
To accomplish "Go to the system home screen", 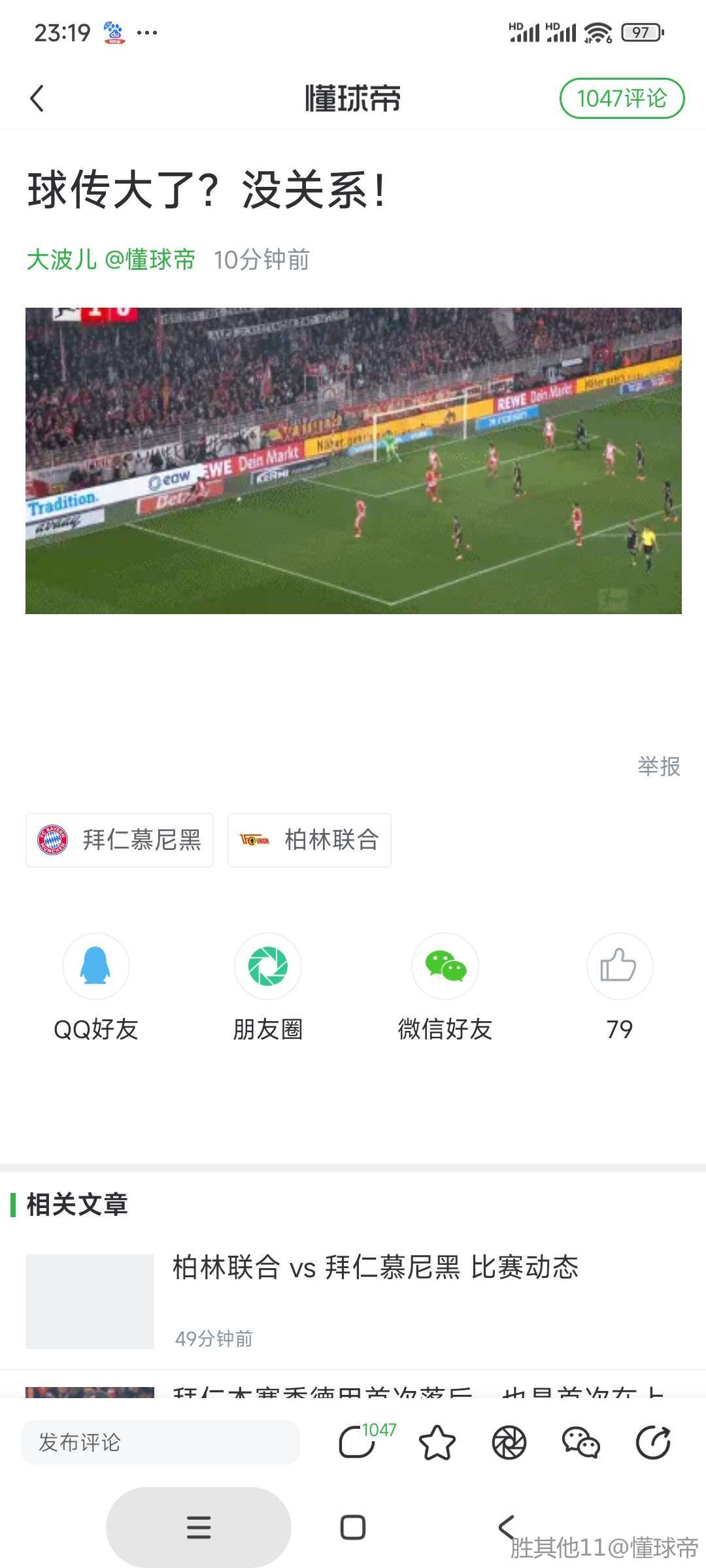I will click(x=353, y=1527).
